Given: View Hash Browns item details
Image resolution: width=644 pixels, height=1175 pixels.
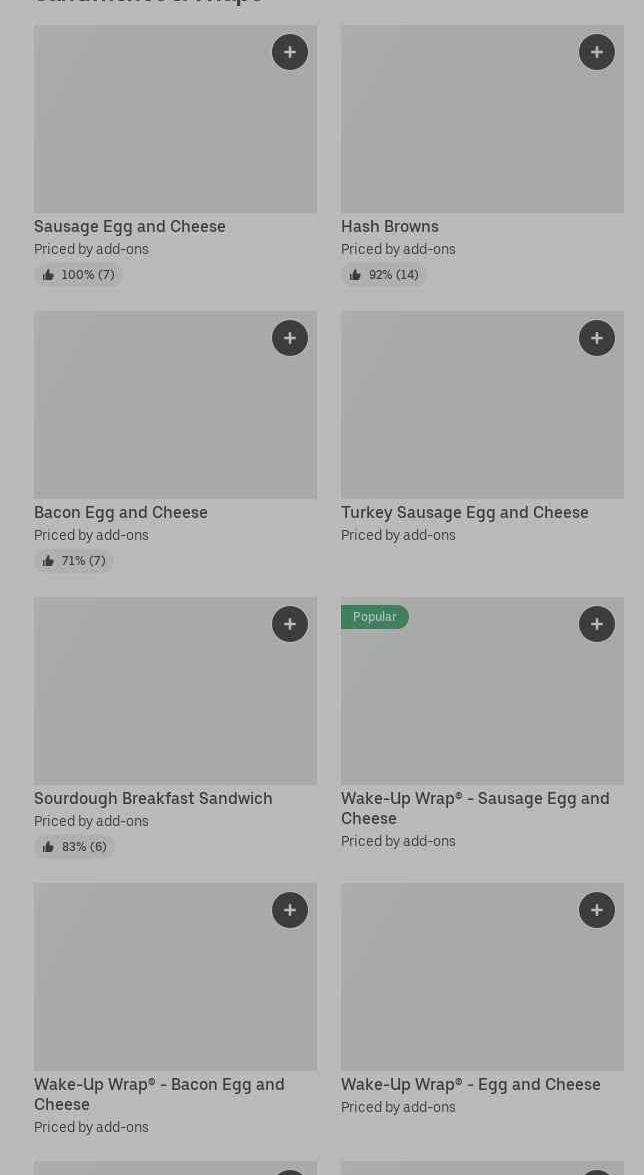Looking at the screenshot, I should [482, 156].
